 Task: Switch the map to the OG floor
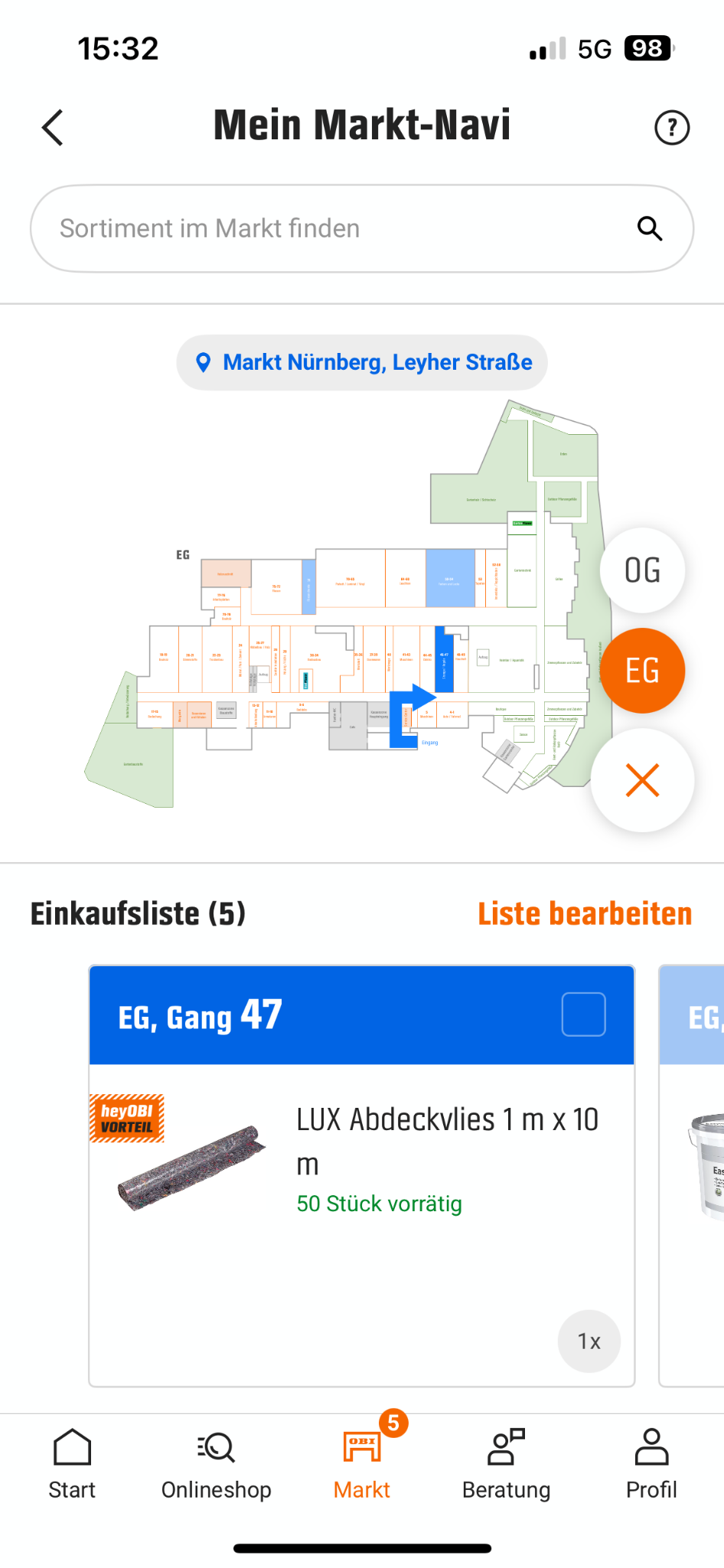point(642,570)
